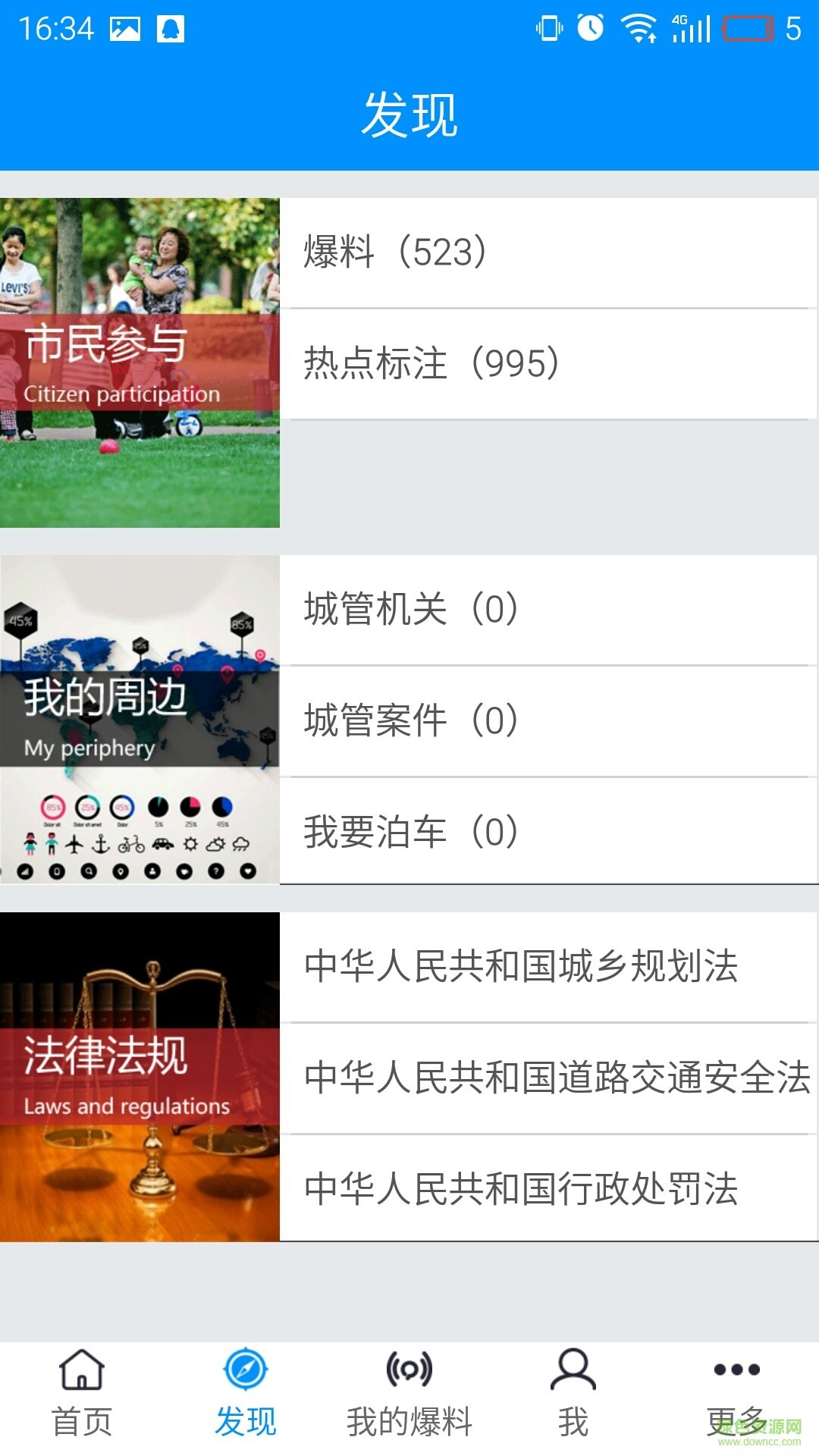Open 城管案件 (0) row

tap(548, 721)
